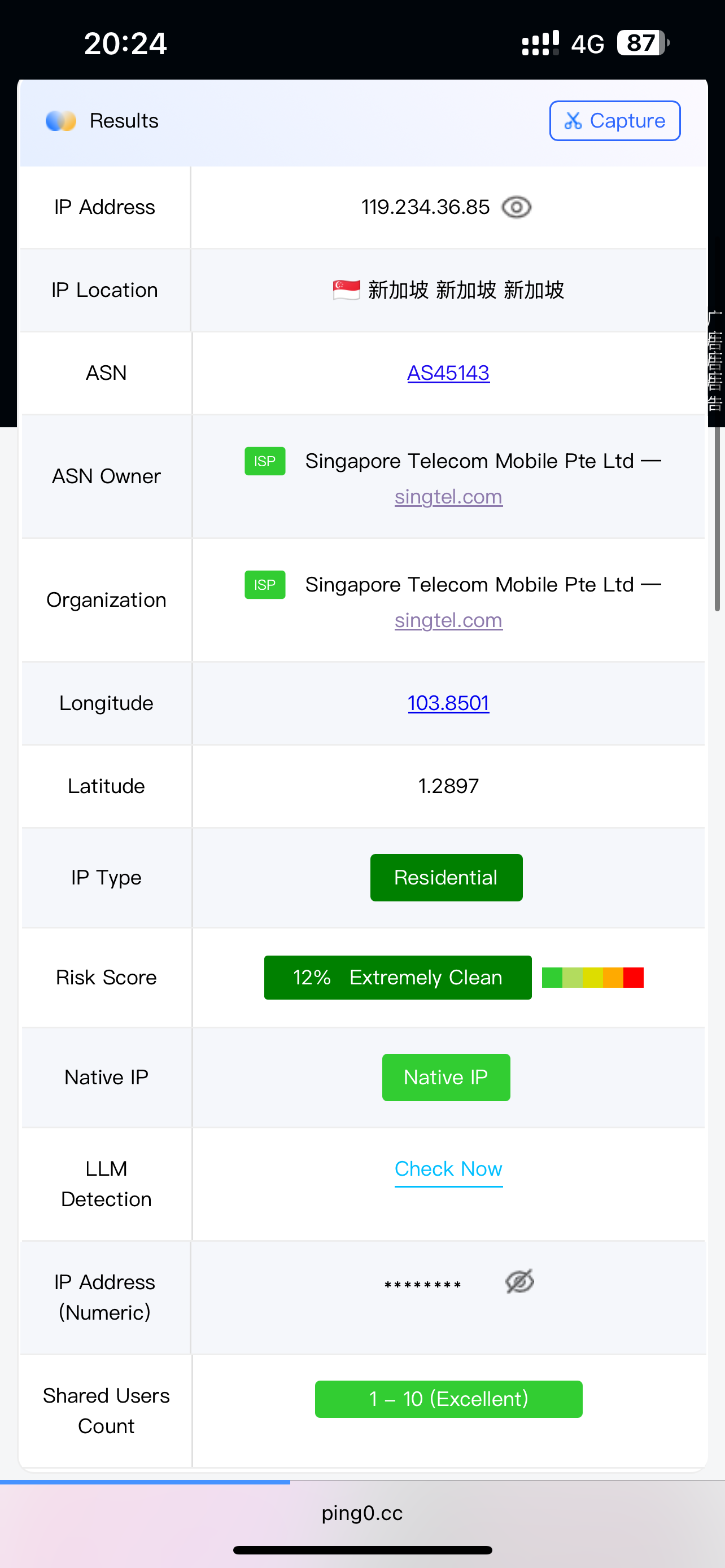
Task: Open the 103.8501 longitude link
Action: tap(448, 703)
